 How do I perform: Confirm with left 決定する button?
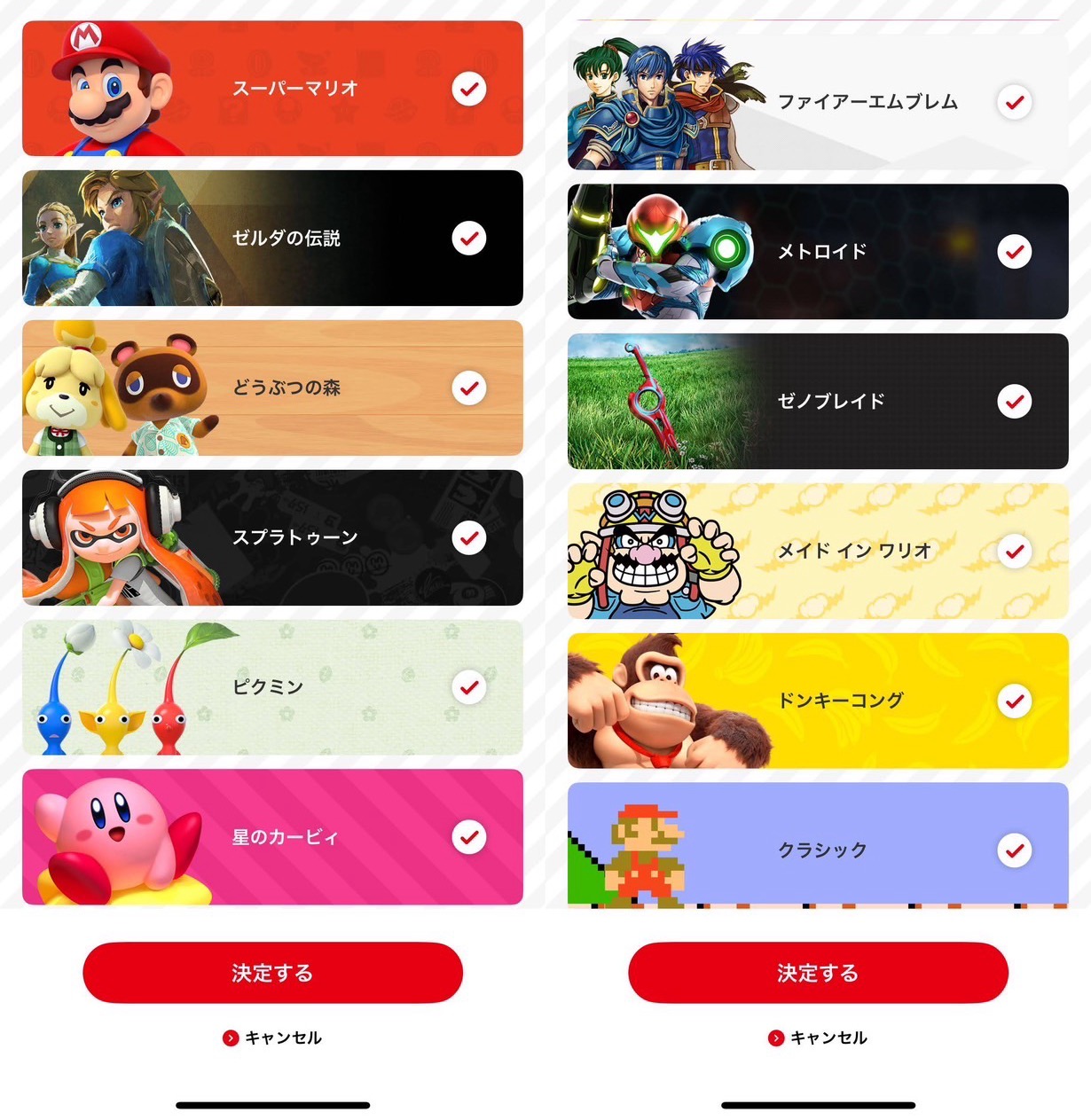point(272,973)
